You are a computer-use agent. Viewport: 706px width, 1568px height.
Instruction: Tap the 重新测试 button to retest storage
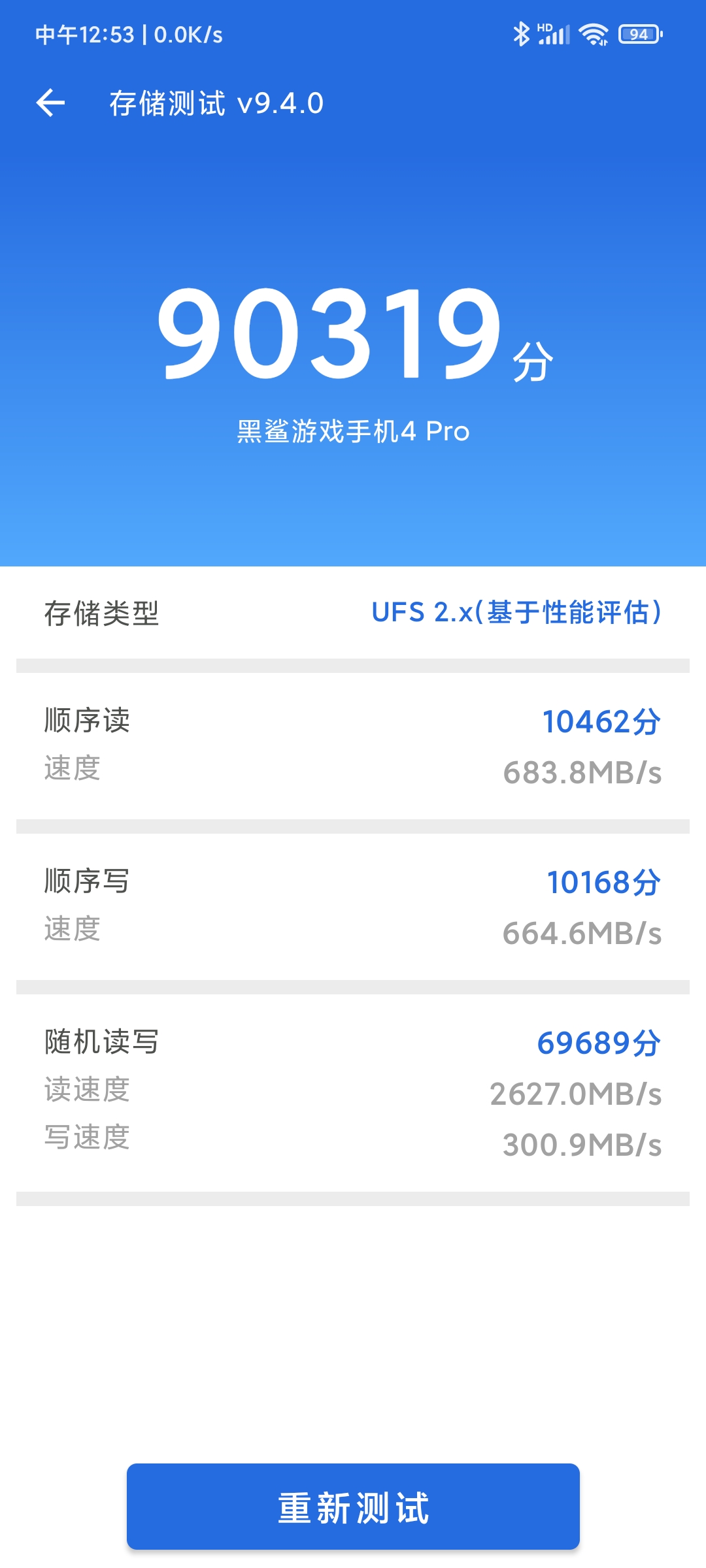click(353, 1507)
